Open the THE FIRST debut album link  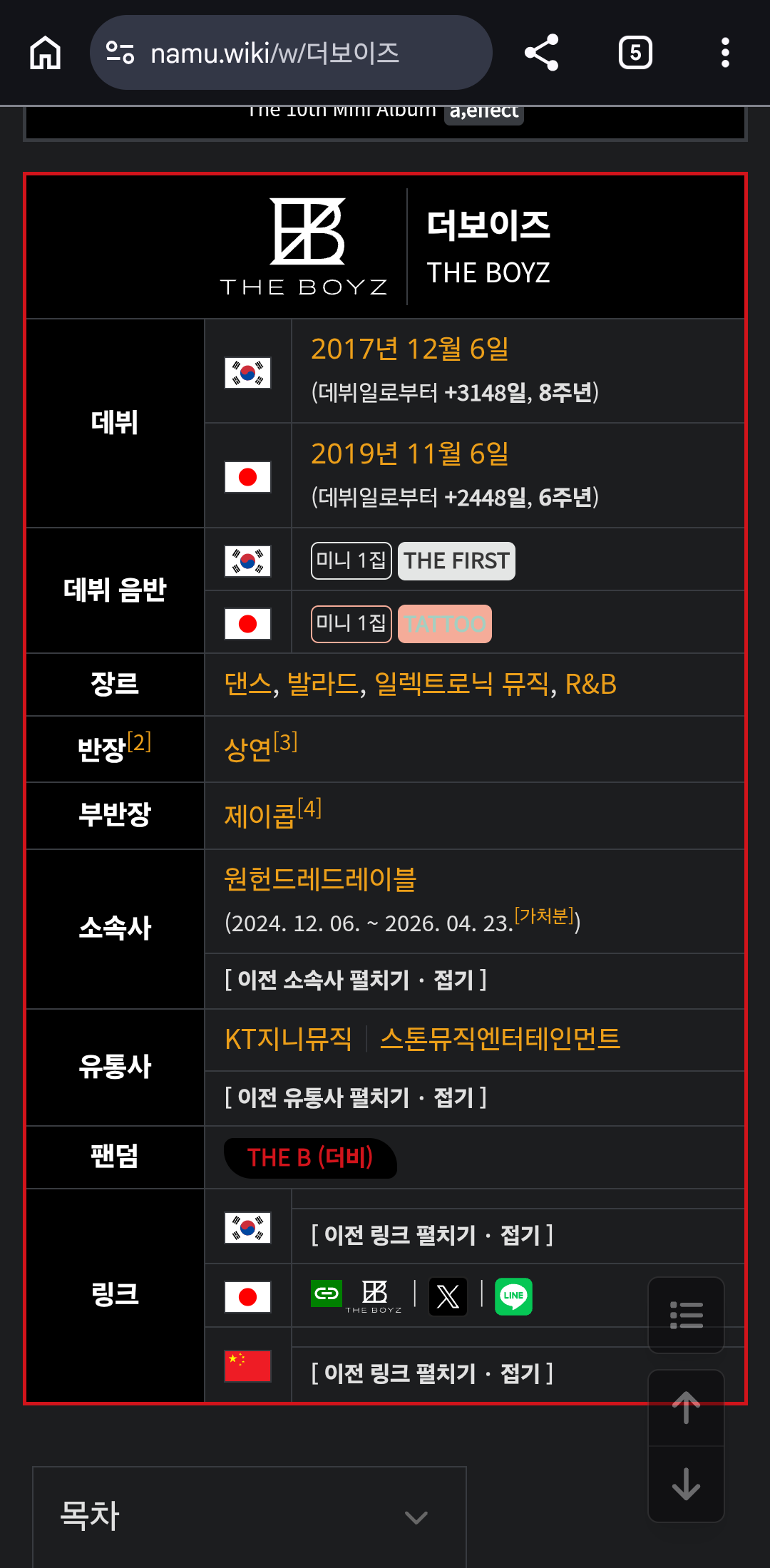456,561
